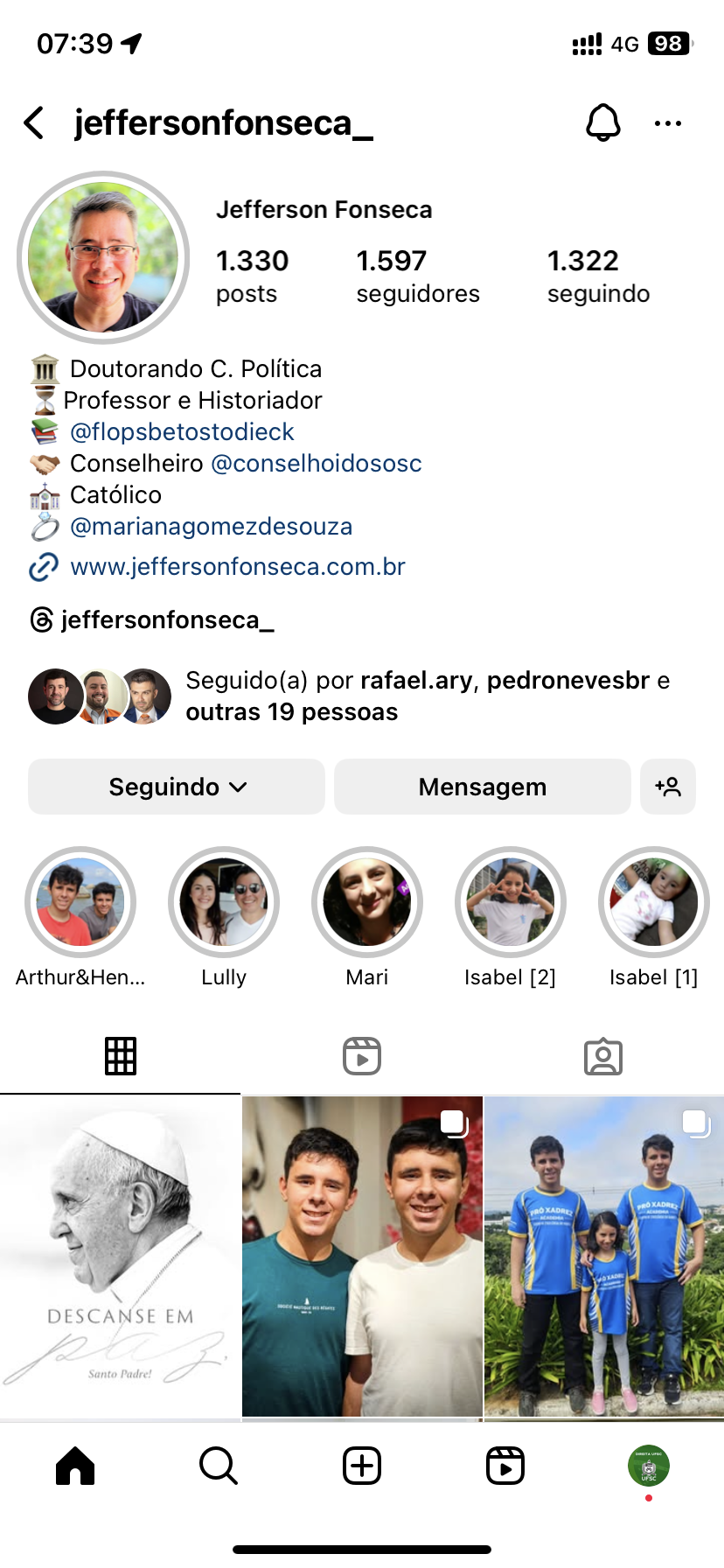Open the notifications bell for this profile
The width and height of the screenshot is (724, 1568).
click(602, 123)
